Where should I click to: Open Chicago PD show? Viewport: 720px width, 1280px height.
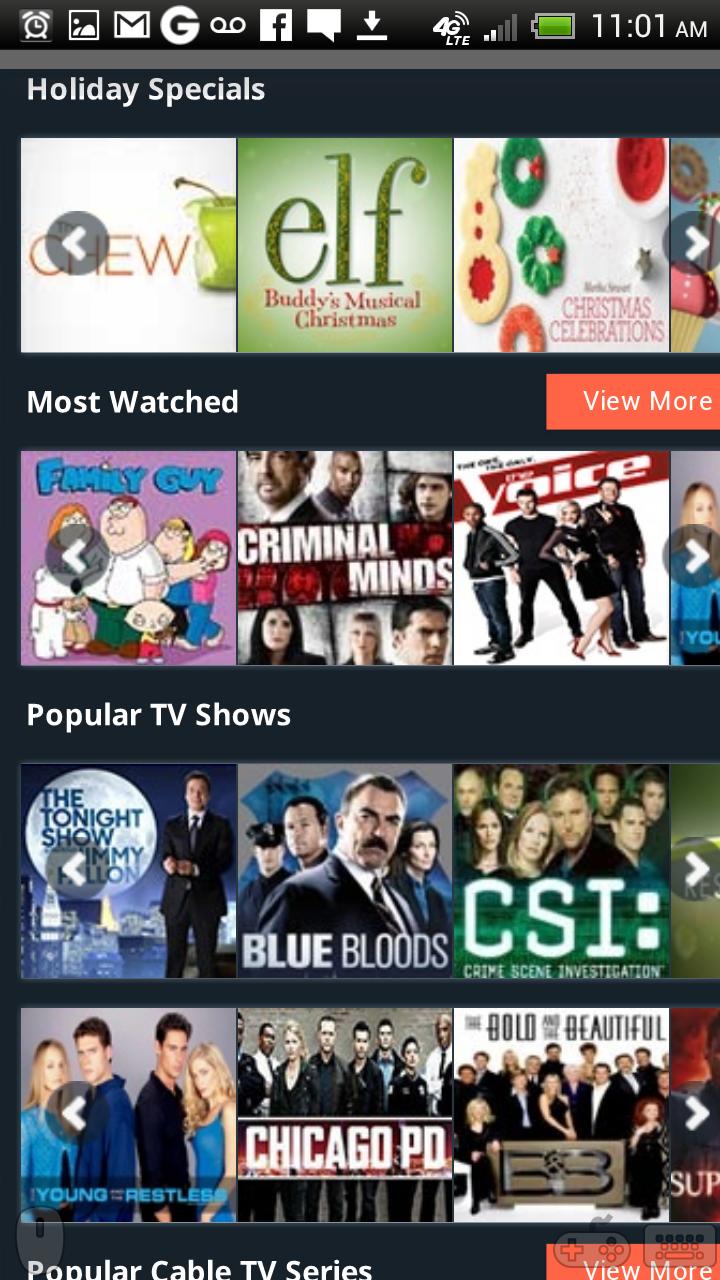345,1114
